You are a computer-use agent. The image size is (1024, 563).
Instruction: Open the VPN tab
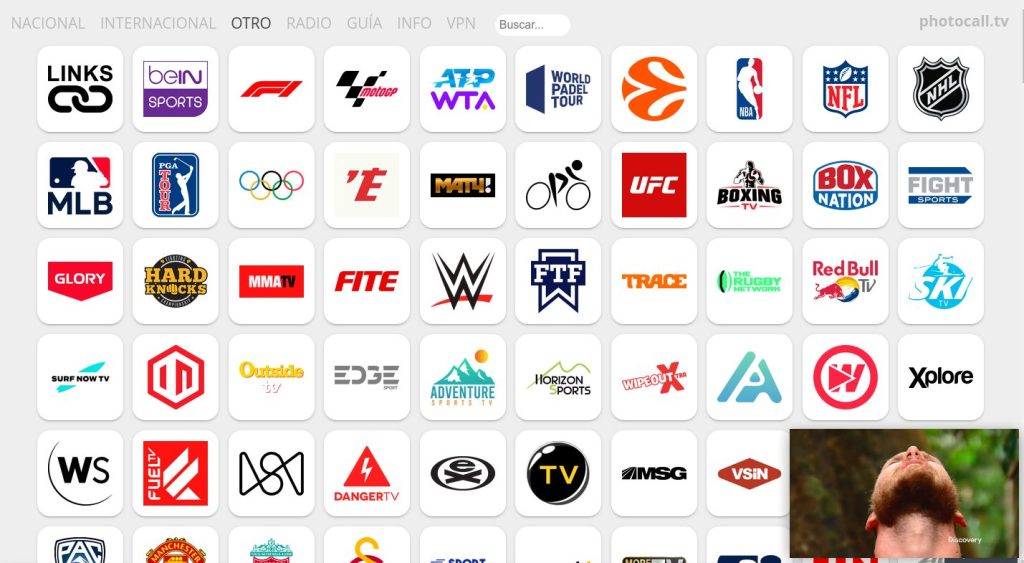pyautogui.click(x=461, y=23)
